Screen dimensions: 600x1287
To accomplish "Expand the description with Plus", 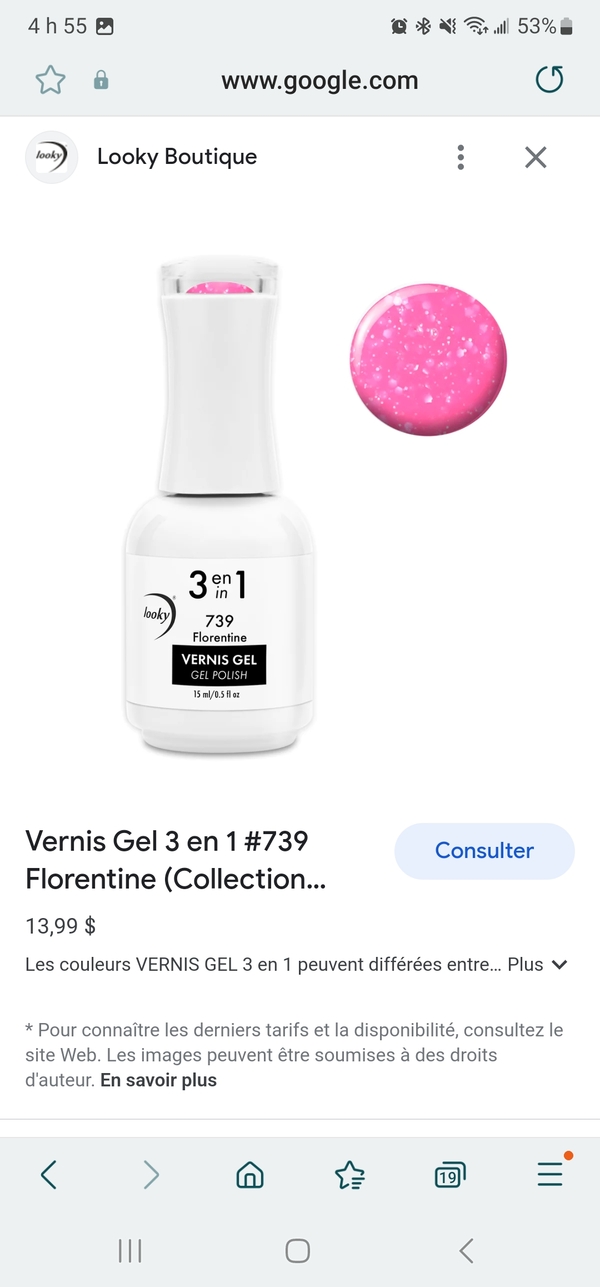I will (538, 965).
